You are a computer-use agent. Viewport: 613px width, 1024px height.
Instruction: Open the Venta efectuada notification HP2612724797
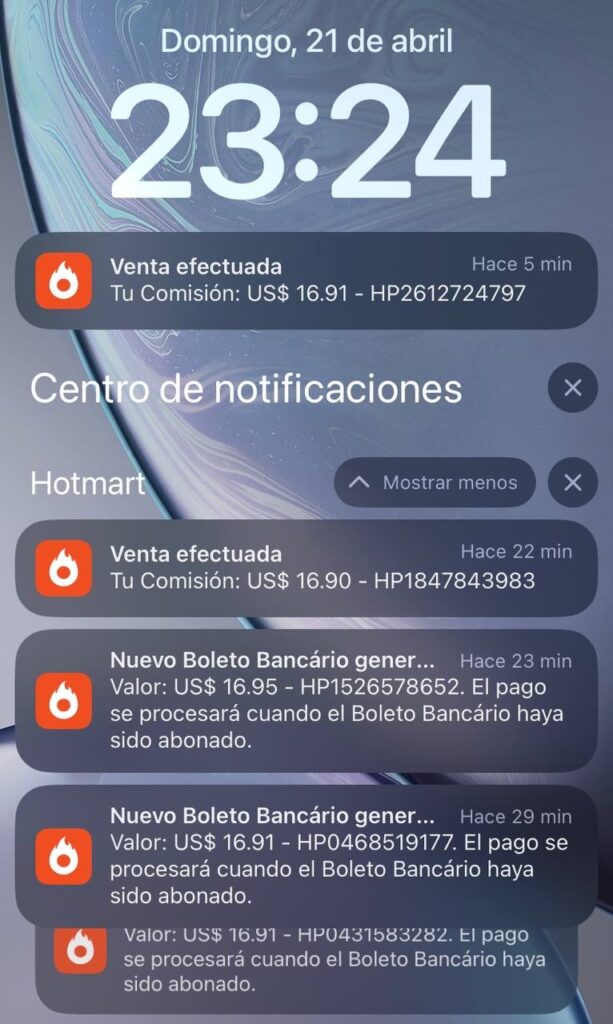(x=306, y=280)
